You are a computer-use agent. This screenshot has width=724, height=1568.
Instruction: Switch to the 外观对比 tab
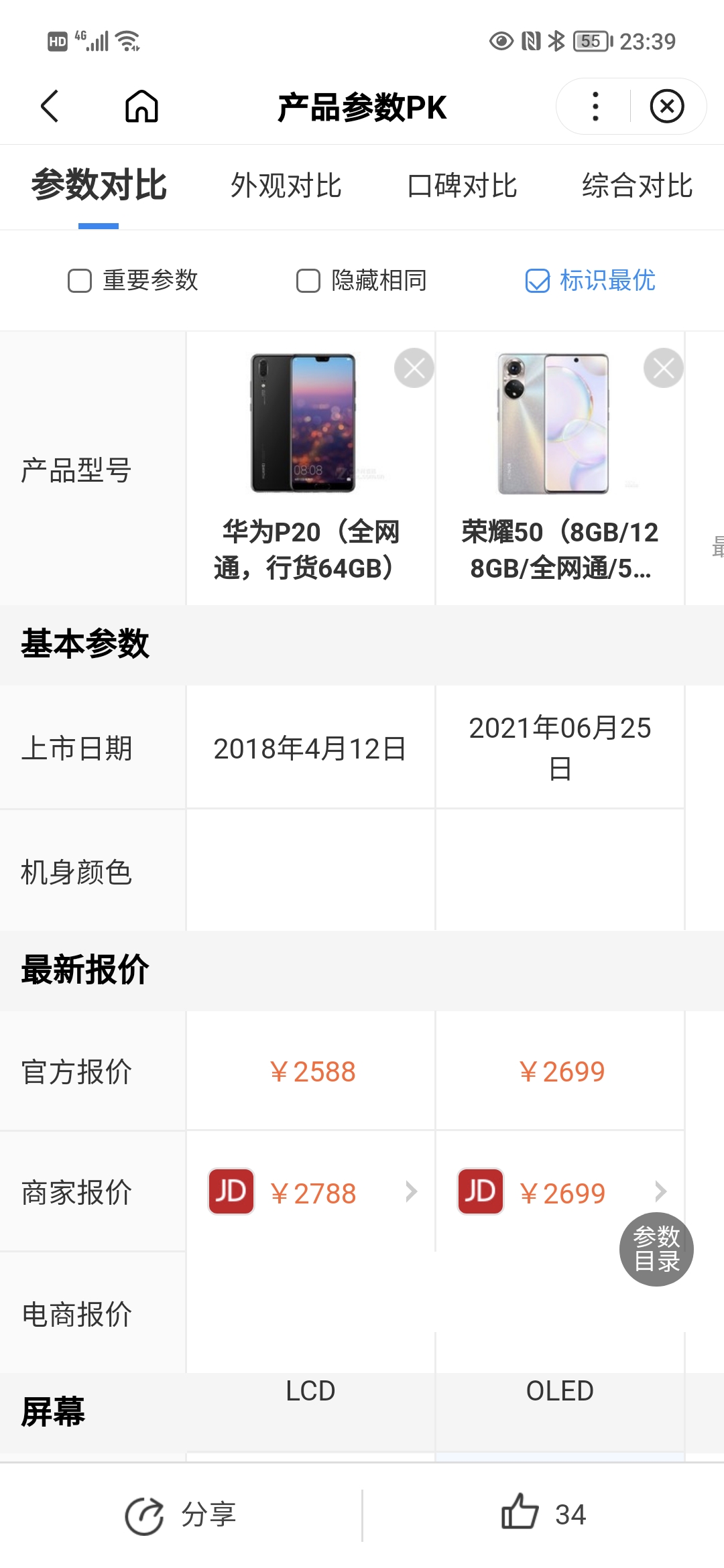coord(286,186)
